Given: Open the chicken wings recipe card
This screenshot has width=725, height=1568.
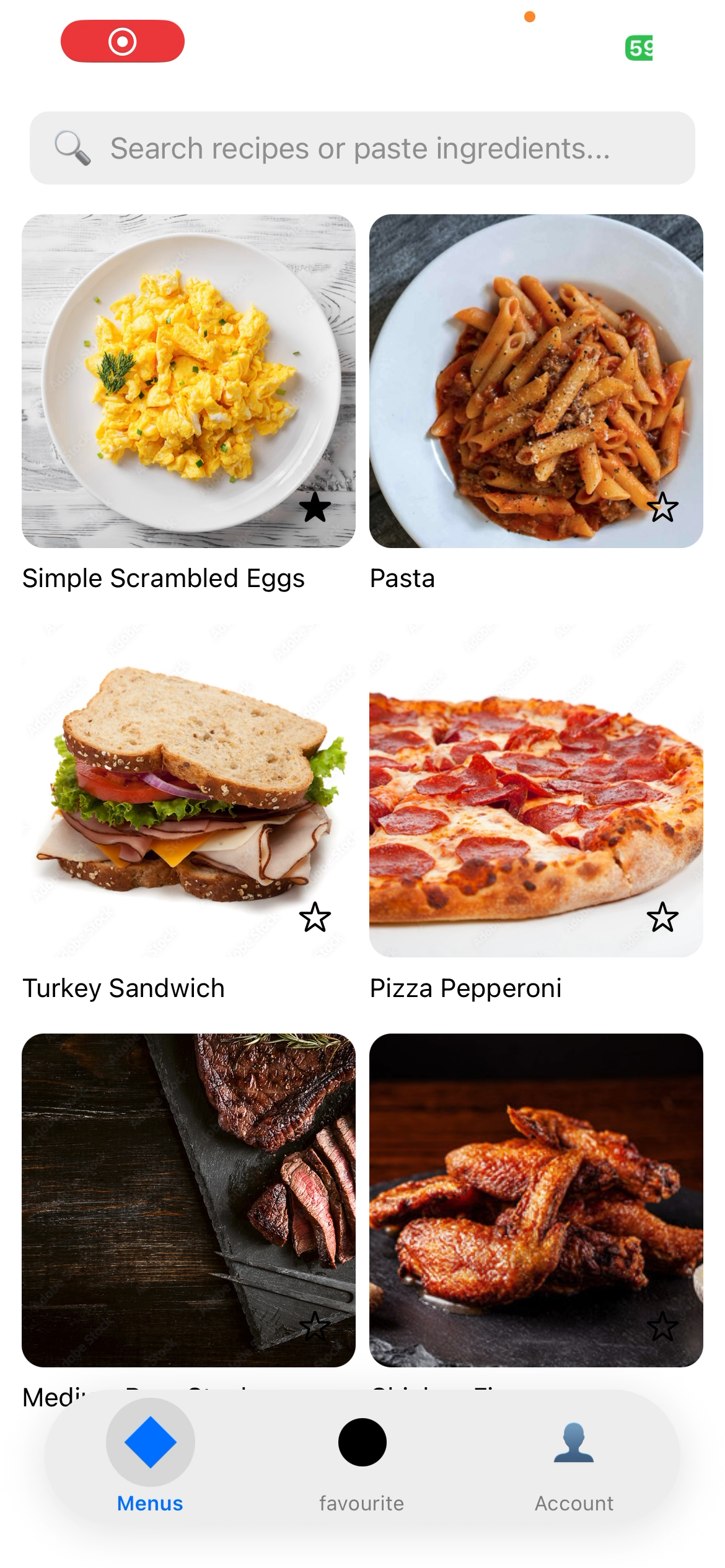Looking at the screenshot, I should coord(535,1199).
